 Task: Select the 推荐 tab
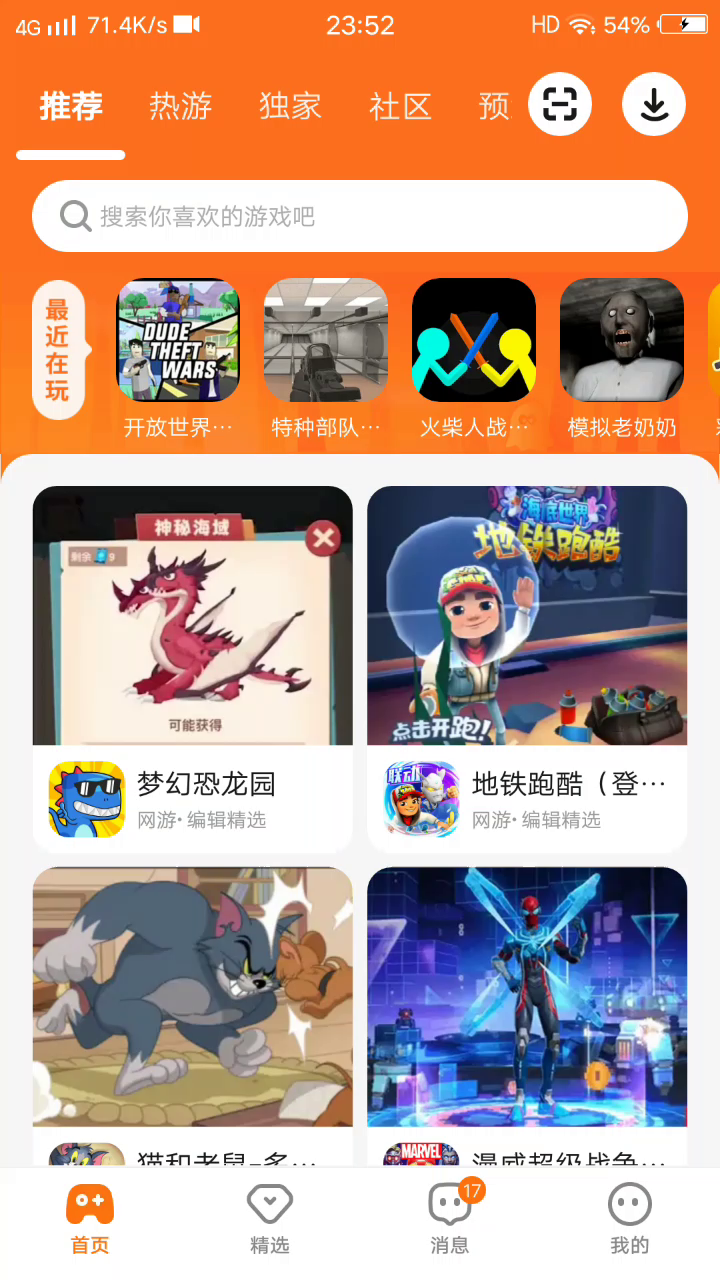(71, 106)
